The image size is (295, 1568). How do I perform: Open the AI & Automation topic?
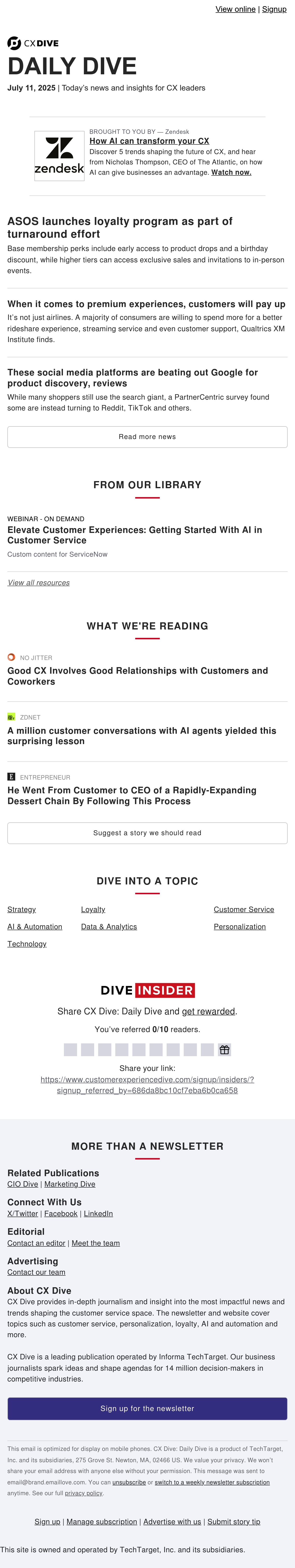[x=35, y=926]
